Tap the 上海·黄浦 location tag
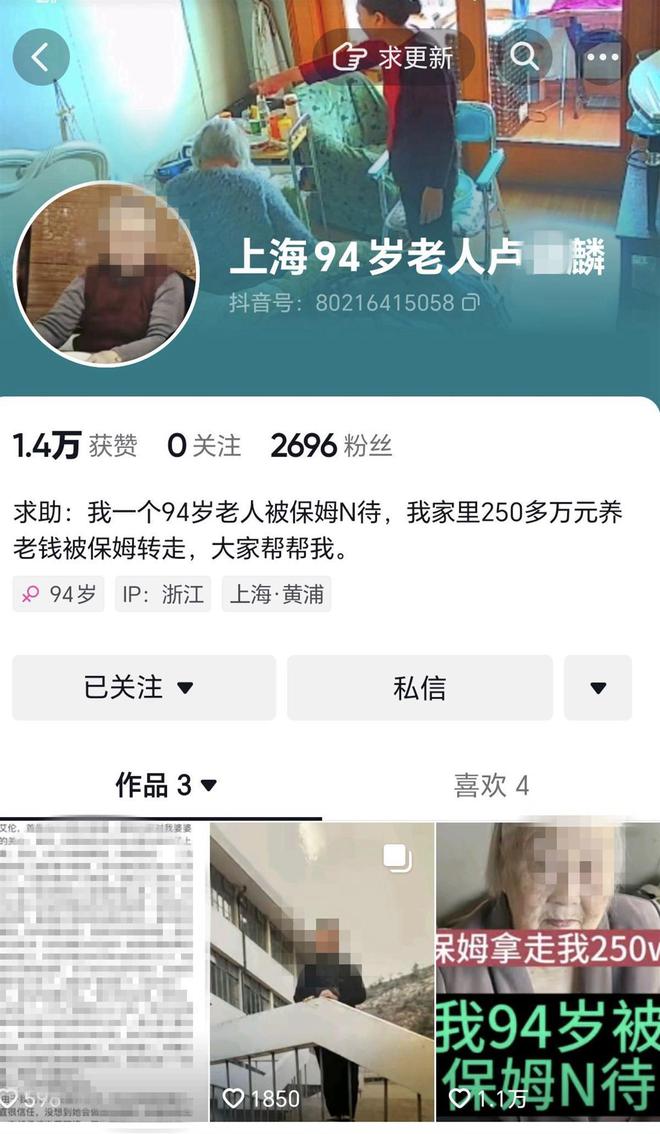The image size is (660, 1134). click(x=275, y=594)
